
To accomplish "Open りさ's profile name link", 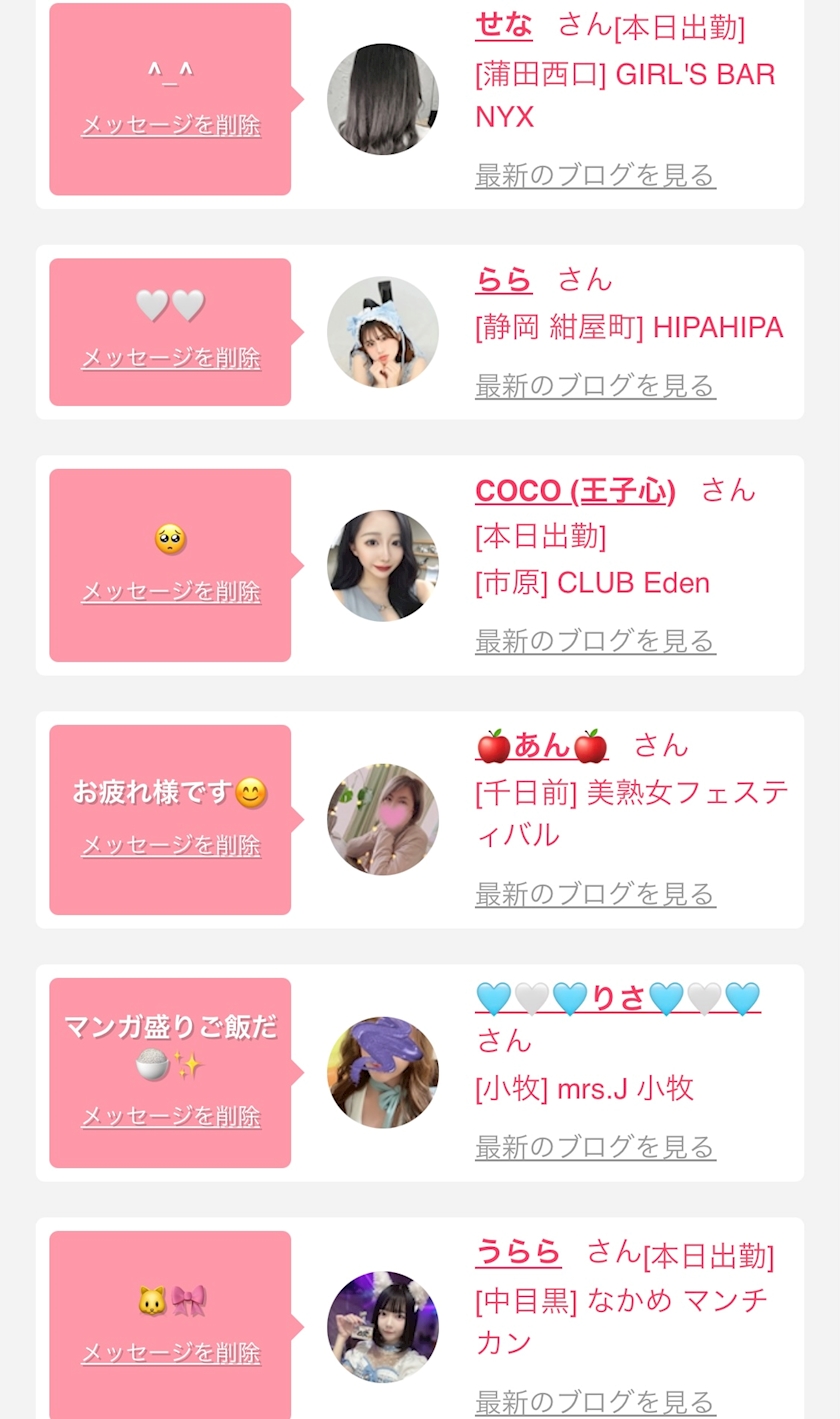I will (618, 998).
